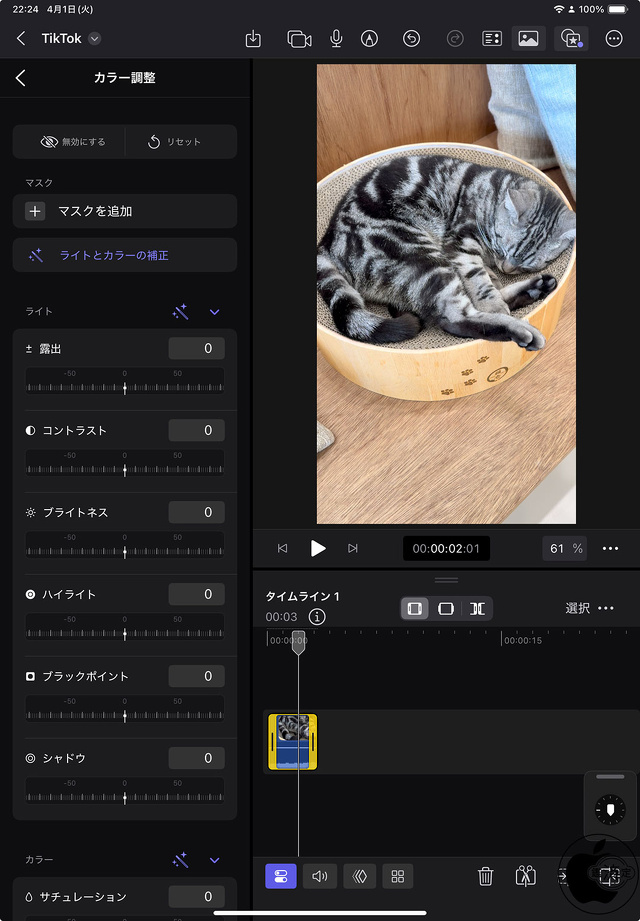The image size is (640, 921).
Task: Open the 61% zoom level setting
Action: [x=565, y=548]
